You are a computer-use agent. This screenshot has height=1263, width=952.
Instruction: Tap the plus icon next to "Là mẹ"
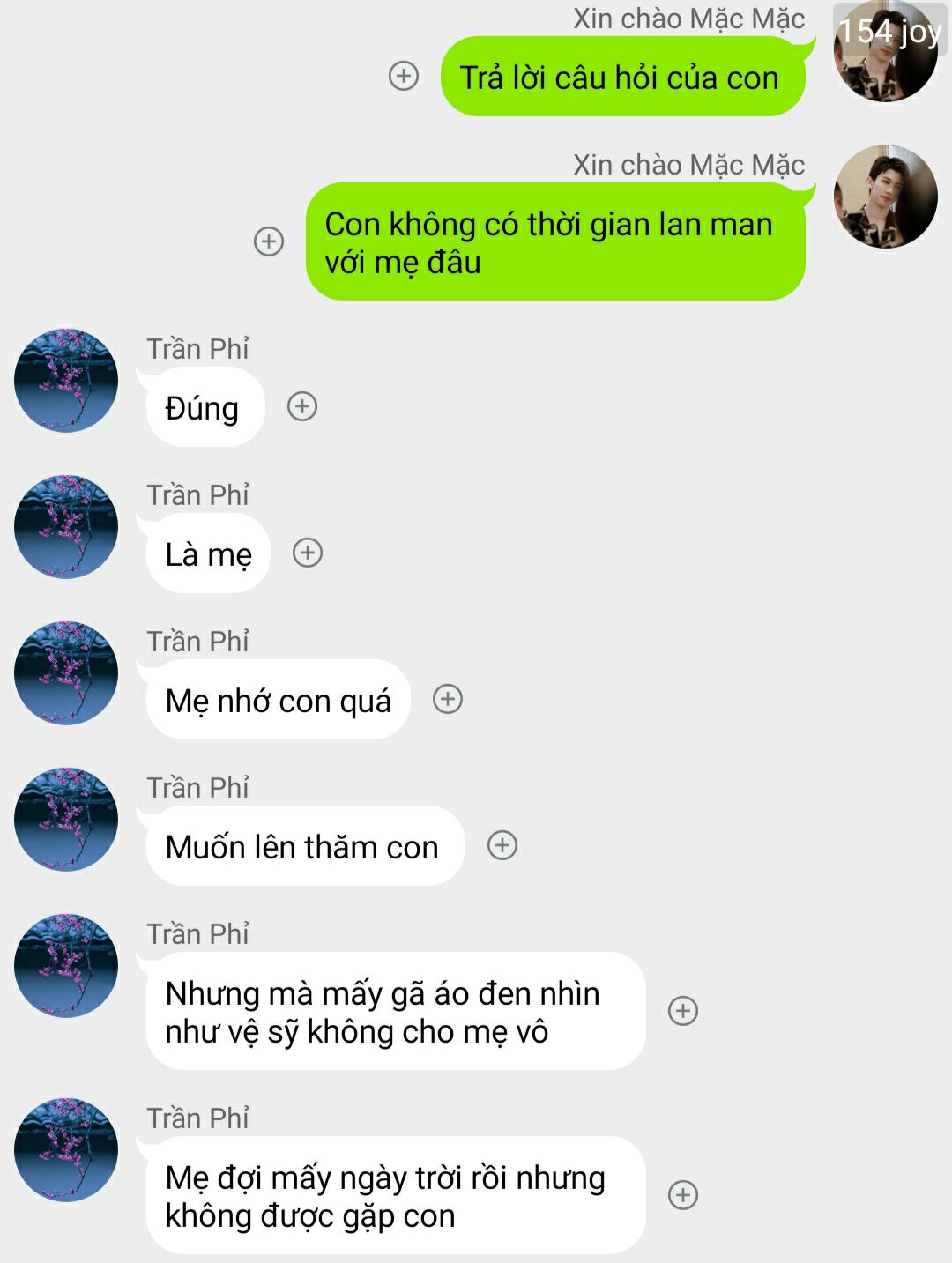pyautogui.click(x=308, y=553)
